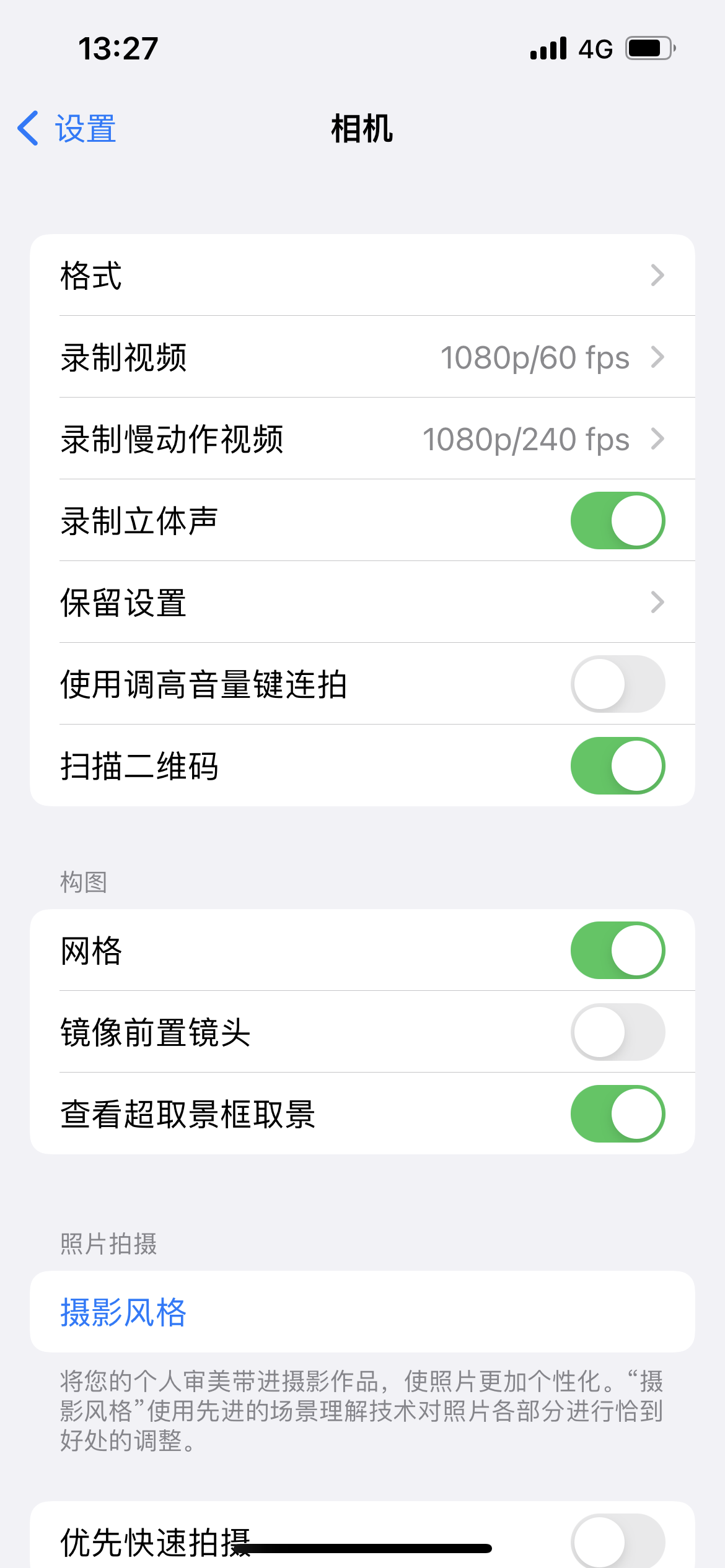Open the 格式 settings row
The width and height of the screenshot is (725, 1568).
tap(362, 275)
